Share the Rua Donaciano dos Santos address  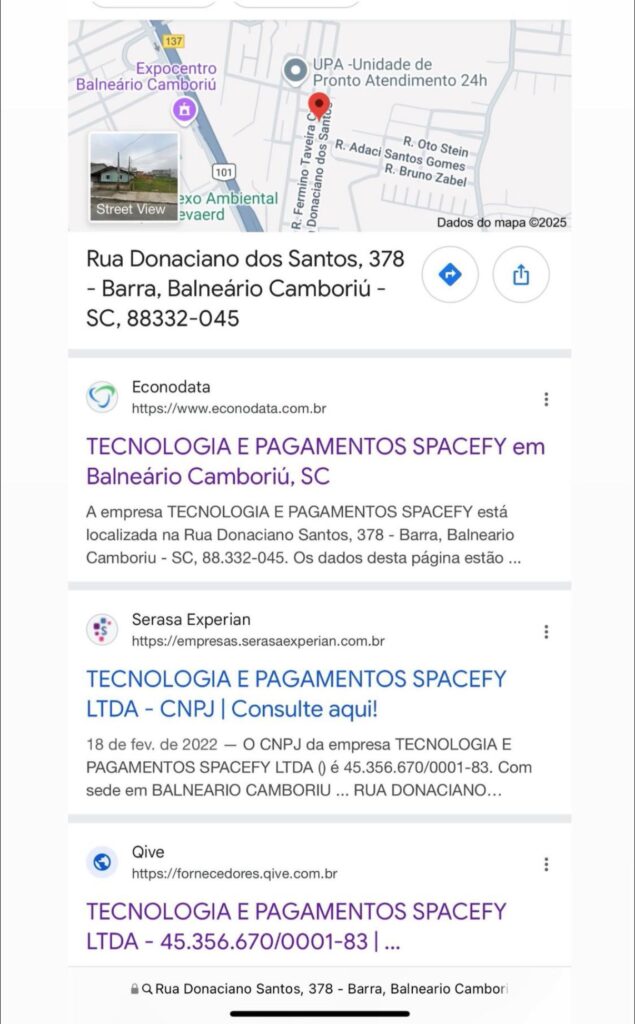tap(521, 275)
